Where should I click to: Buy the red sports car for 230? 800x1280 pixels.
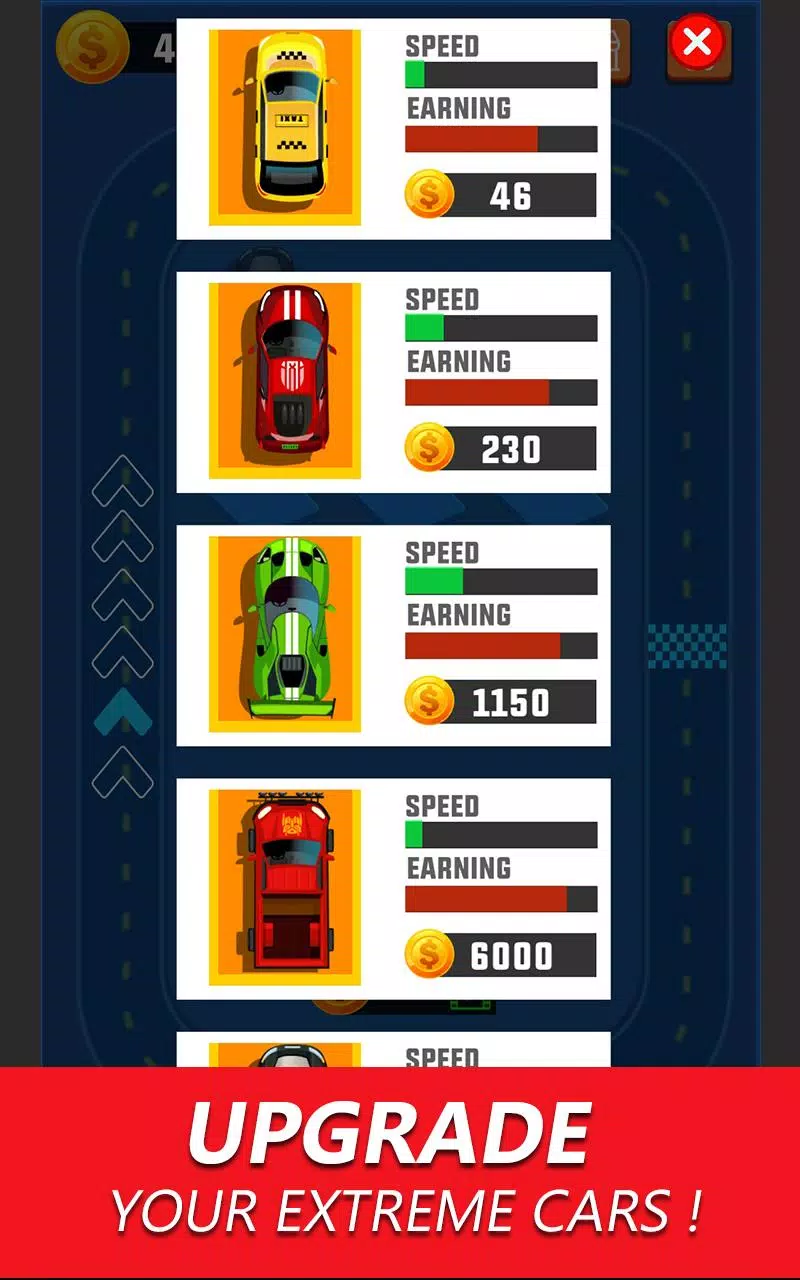(x=501, y=449)
